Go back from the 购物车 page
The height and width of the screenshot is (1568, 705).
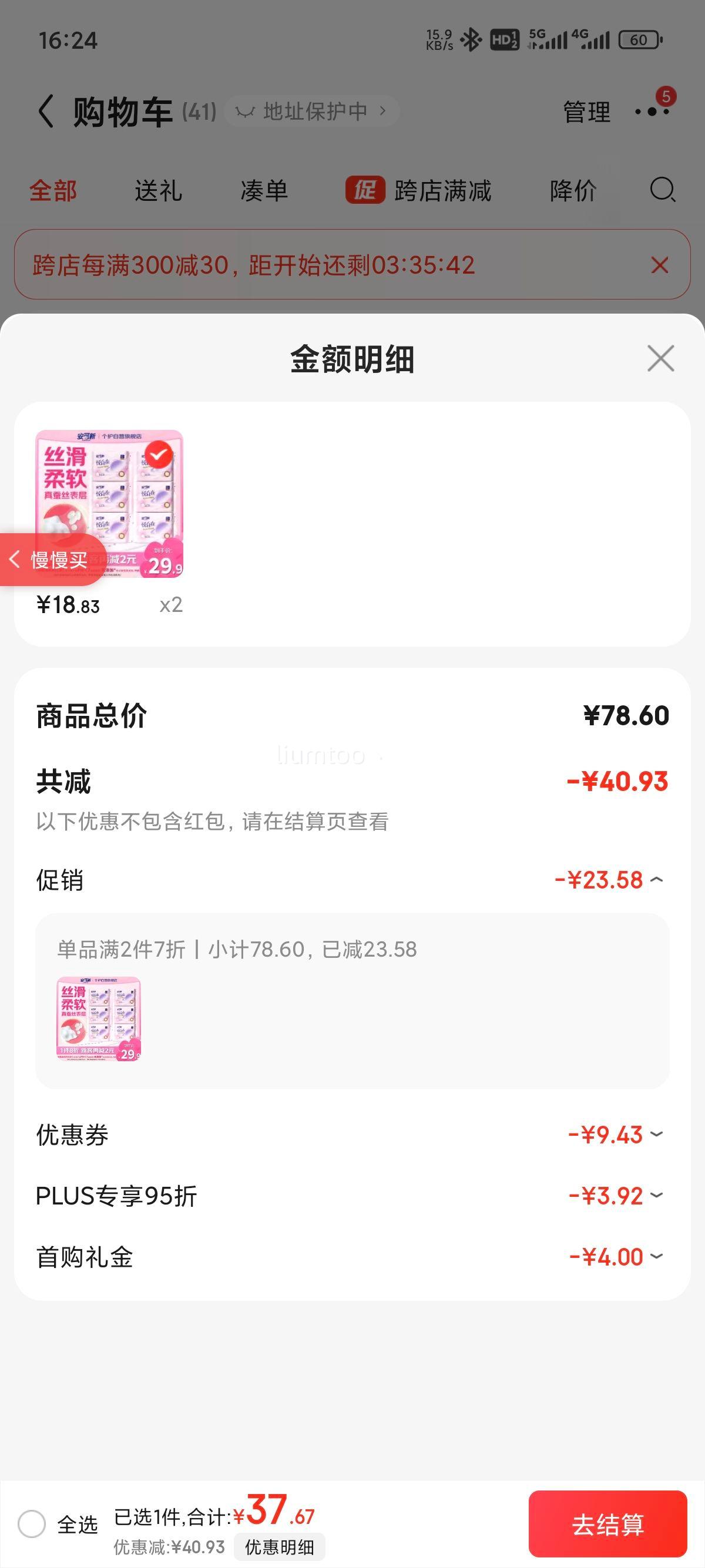46,112
